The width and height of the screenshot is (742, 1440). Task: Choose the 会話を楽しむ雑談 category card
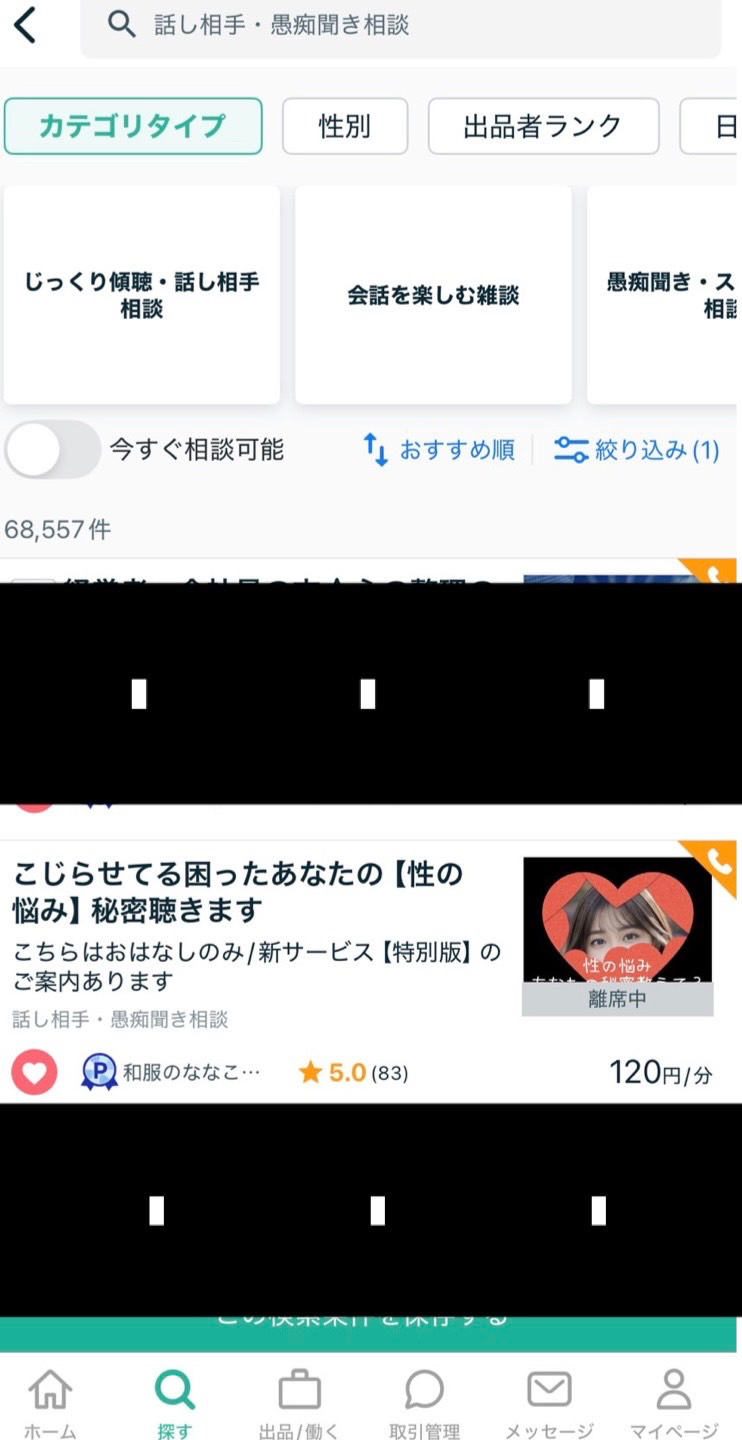pyautogui.click(x=433, y=295)
